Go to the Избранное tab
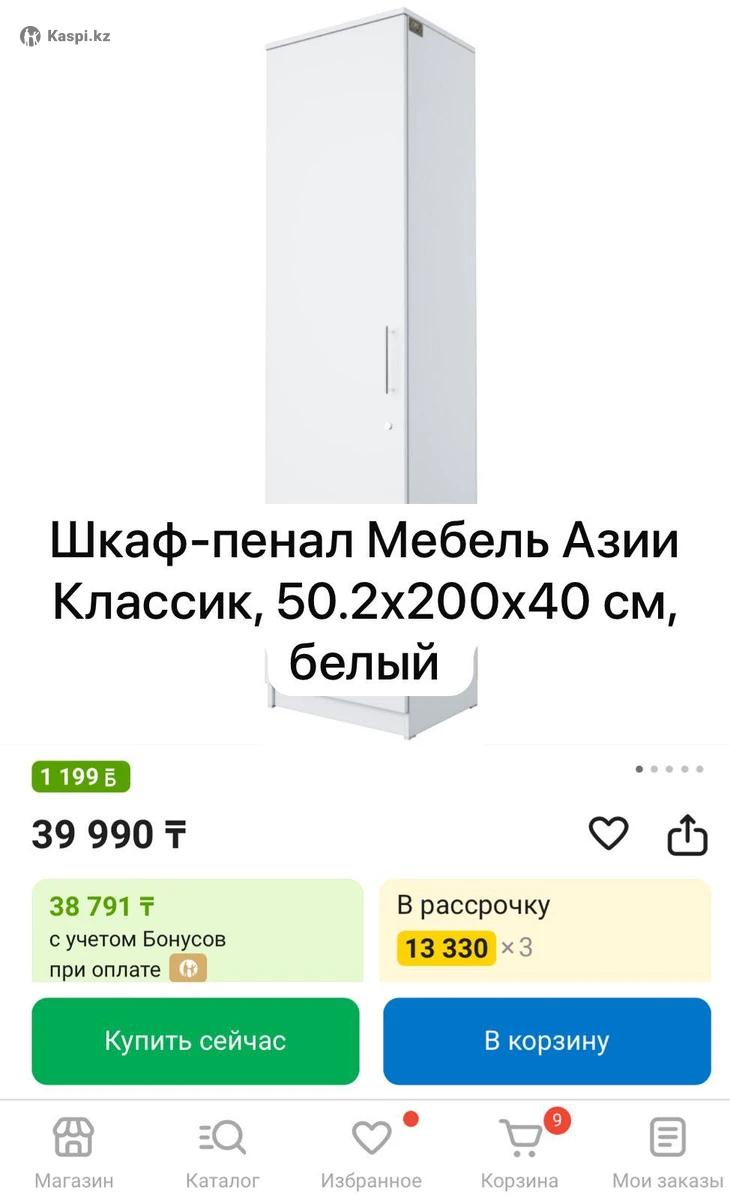Image resolution: width=730 pixels, height=1200 pixels. click(x=372, y=1154)
